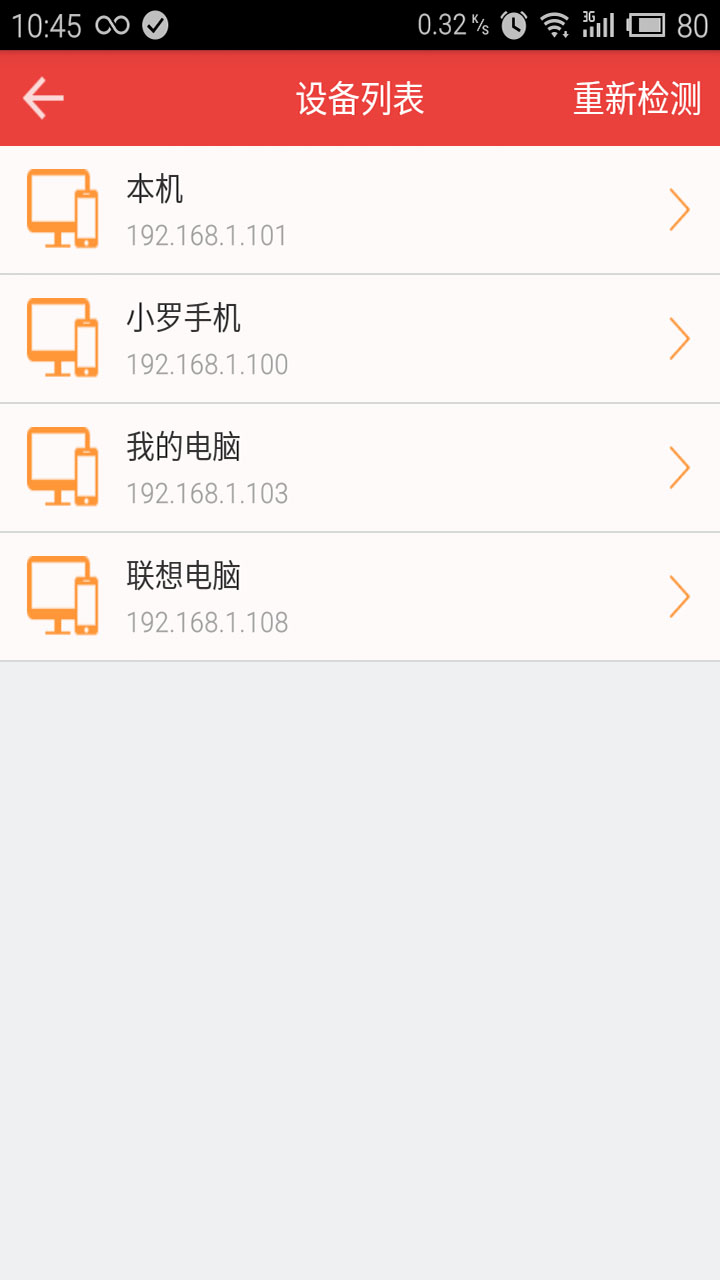Screen dimensions: 720x1280
Task: Select the device at IP 192.168.1.103
Action: click(360, 467)
